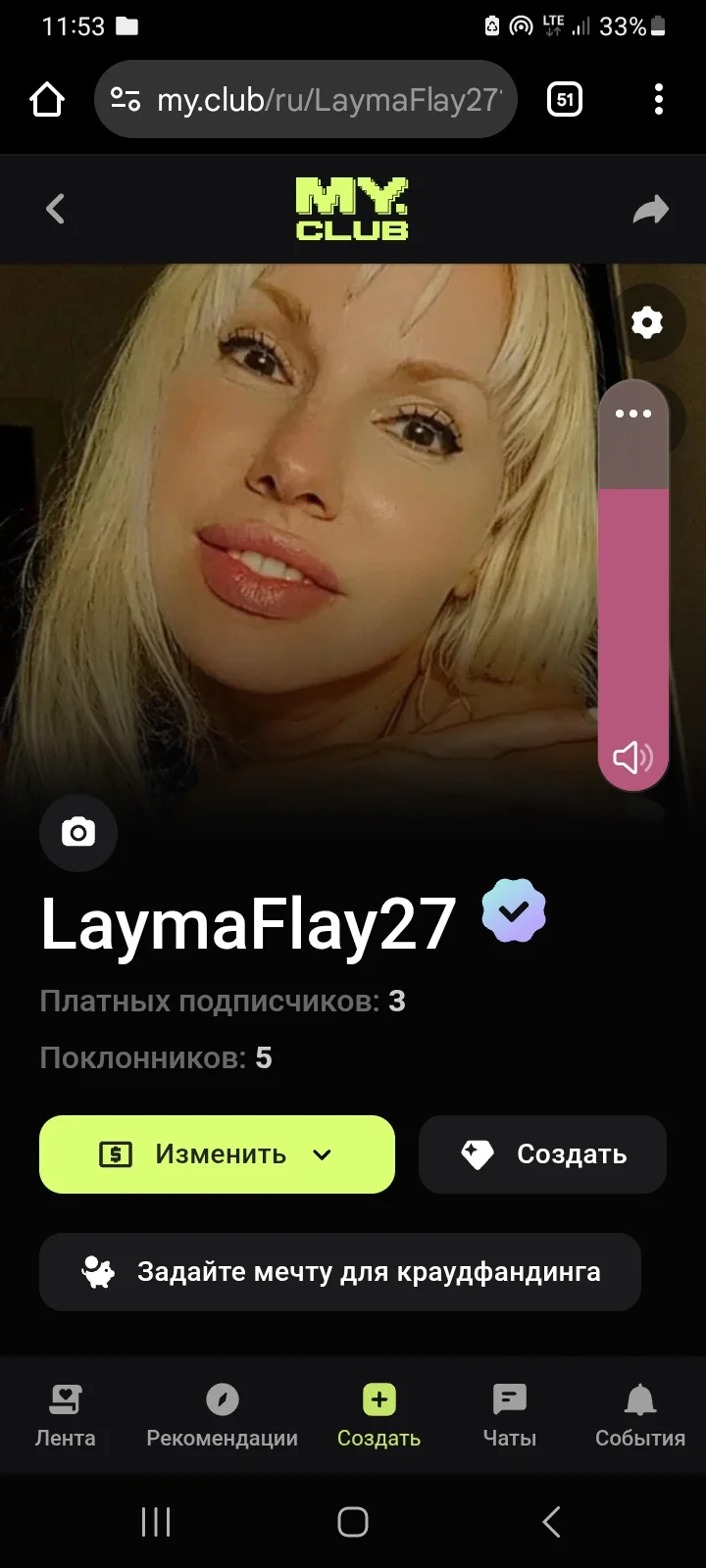Change profile photo via camera icon
This screenshot has width=706, height=1568.
pyautogui.click(x=78, y=832)
